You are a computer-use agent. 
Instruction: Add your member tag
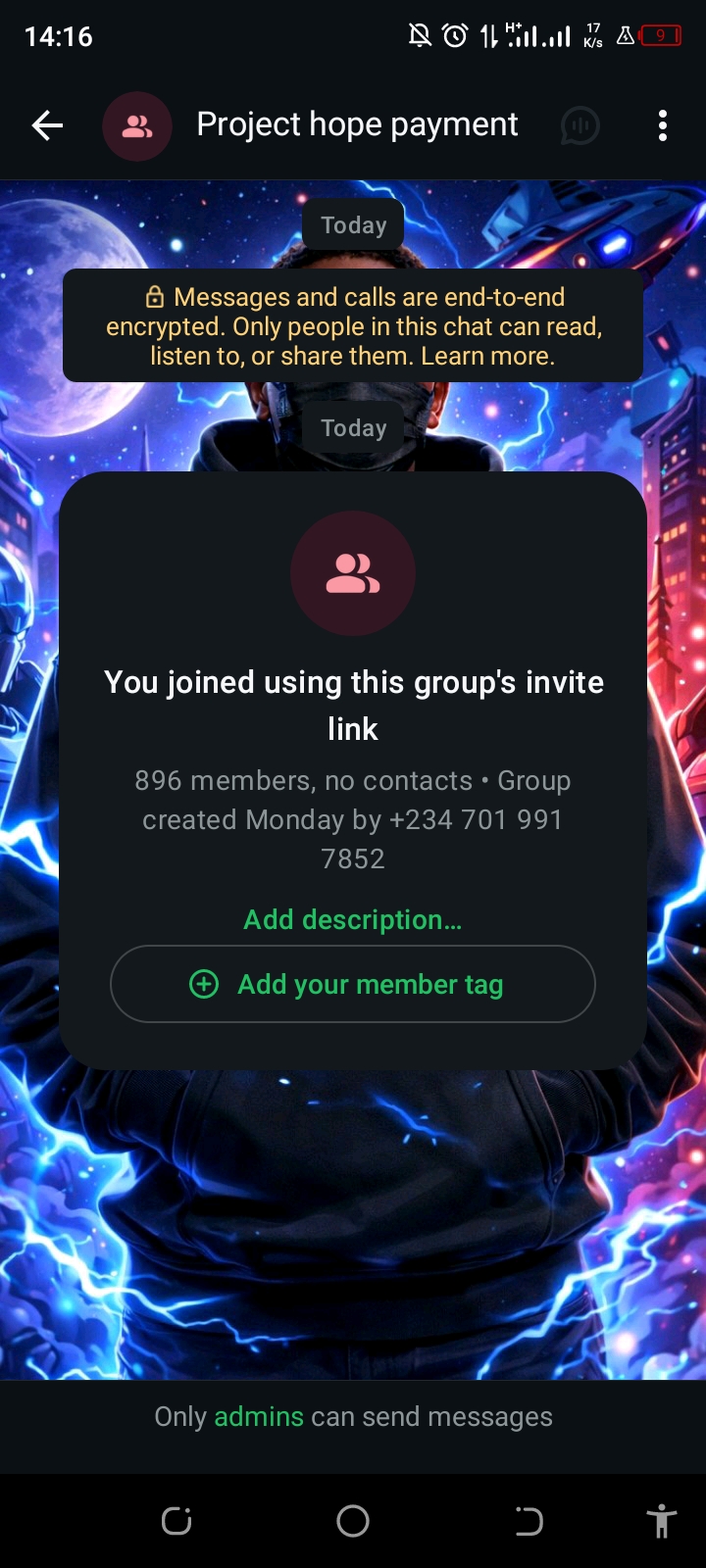[x=353, y=984]
